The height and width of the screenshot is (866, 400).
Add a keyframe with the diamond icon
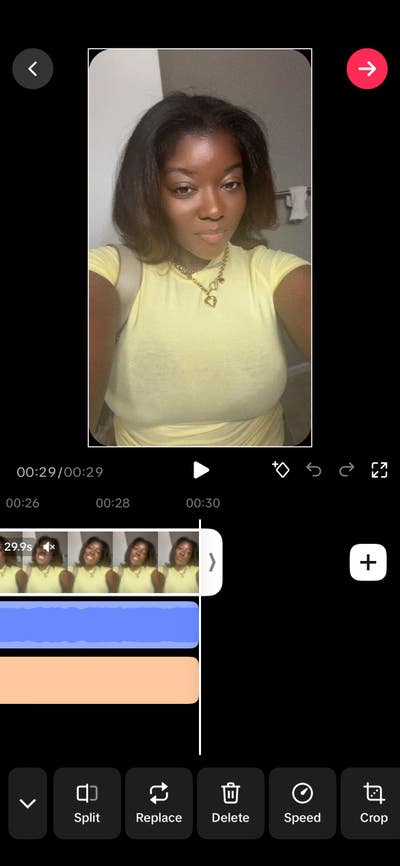281,470
